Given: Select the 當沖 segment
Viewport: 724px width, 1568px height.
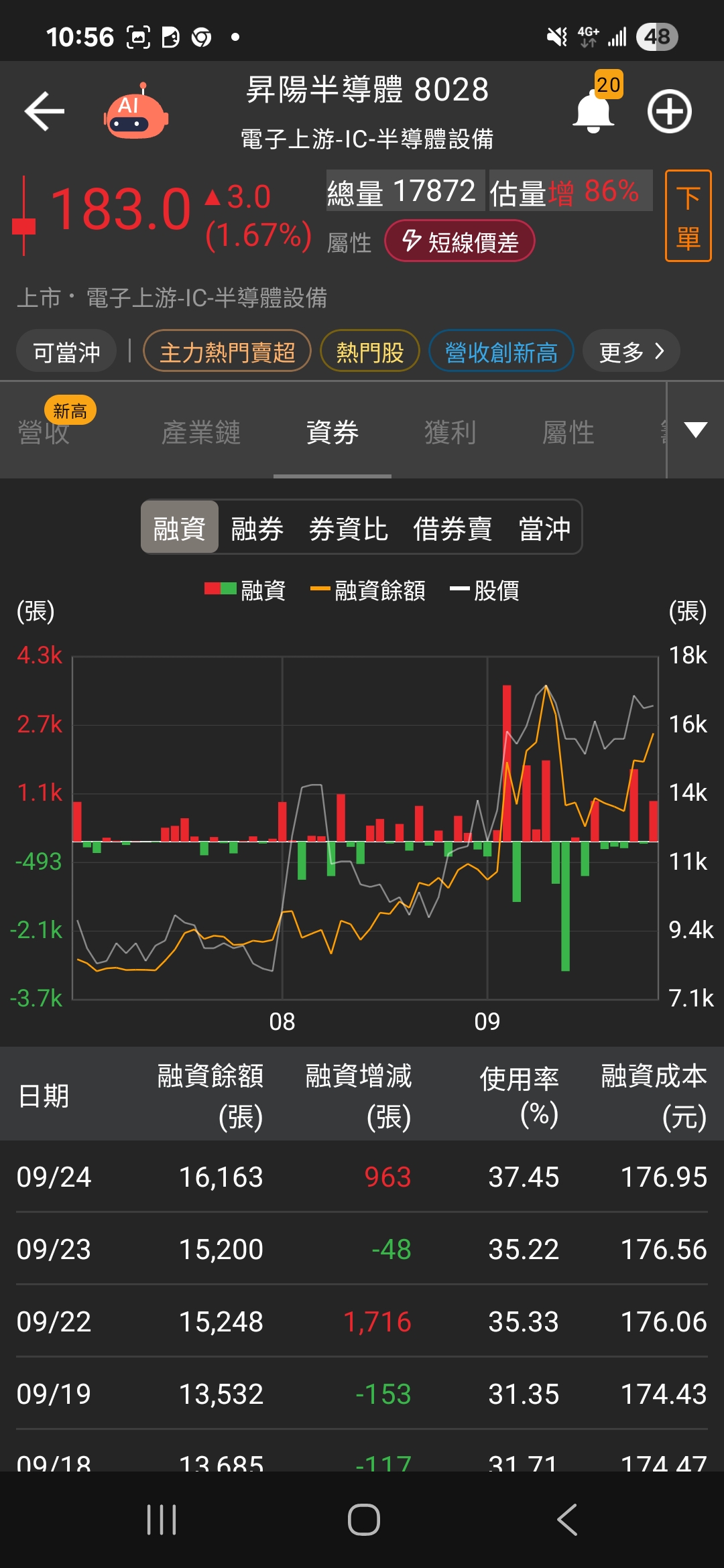Looking at the screenshot, I should [544, 528].
